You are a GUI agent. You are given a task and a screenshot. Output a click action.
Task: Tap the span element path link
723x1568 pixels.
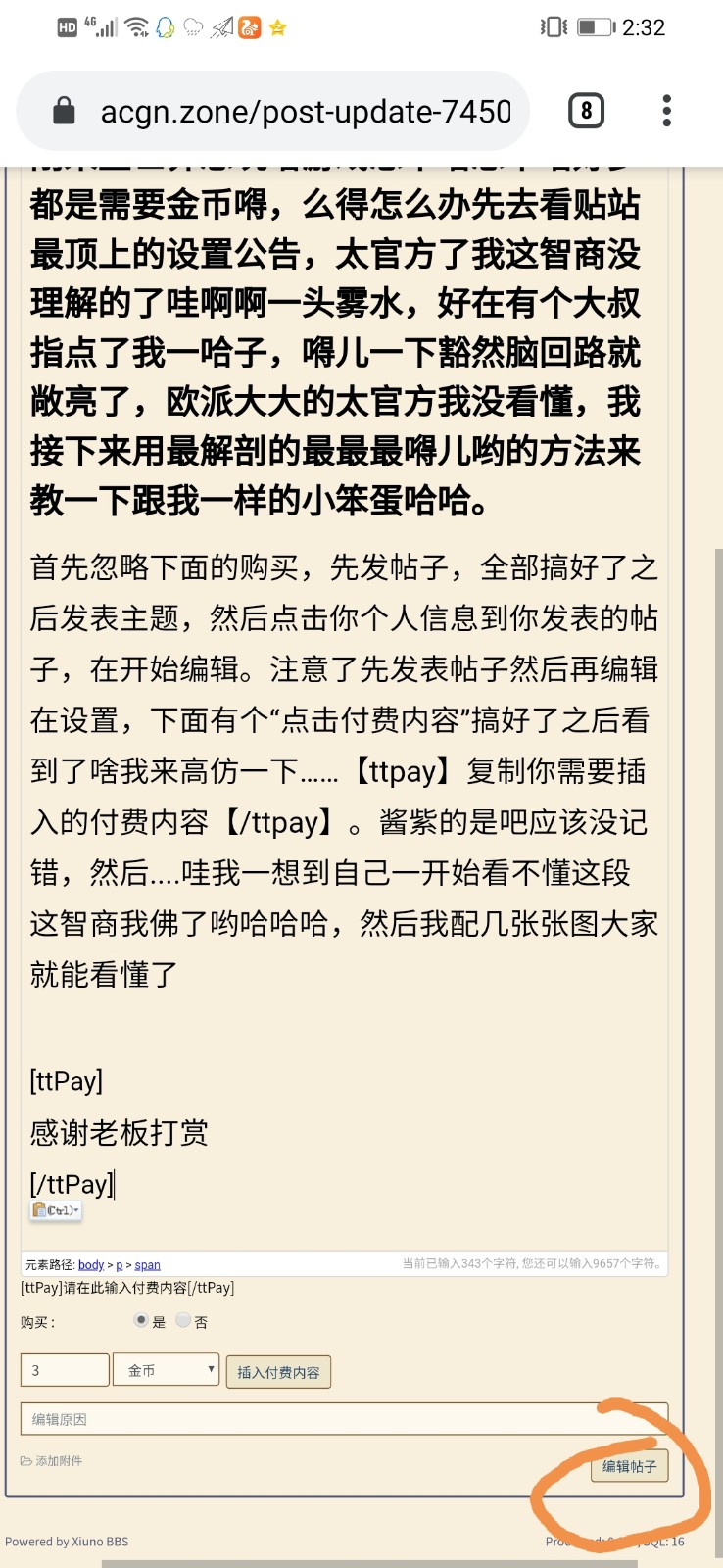(147, 1265)
